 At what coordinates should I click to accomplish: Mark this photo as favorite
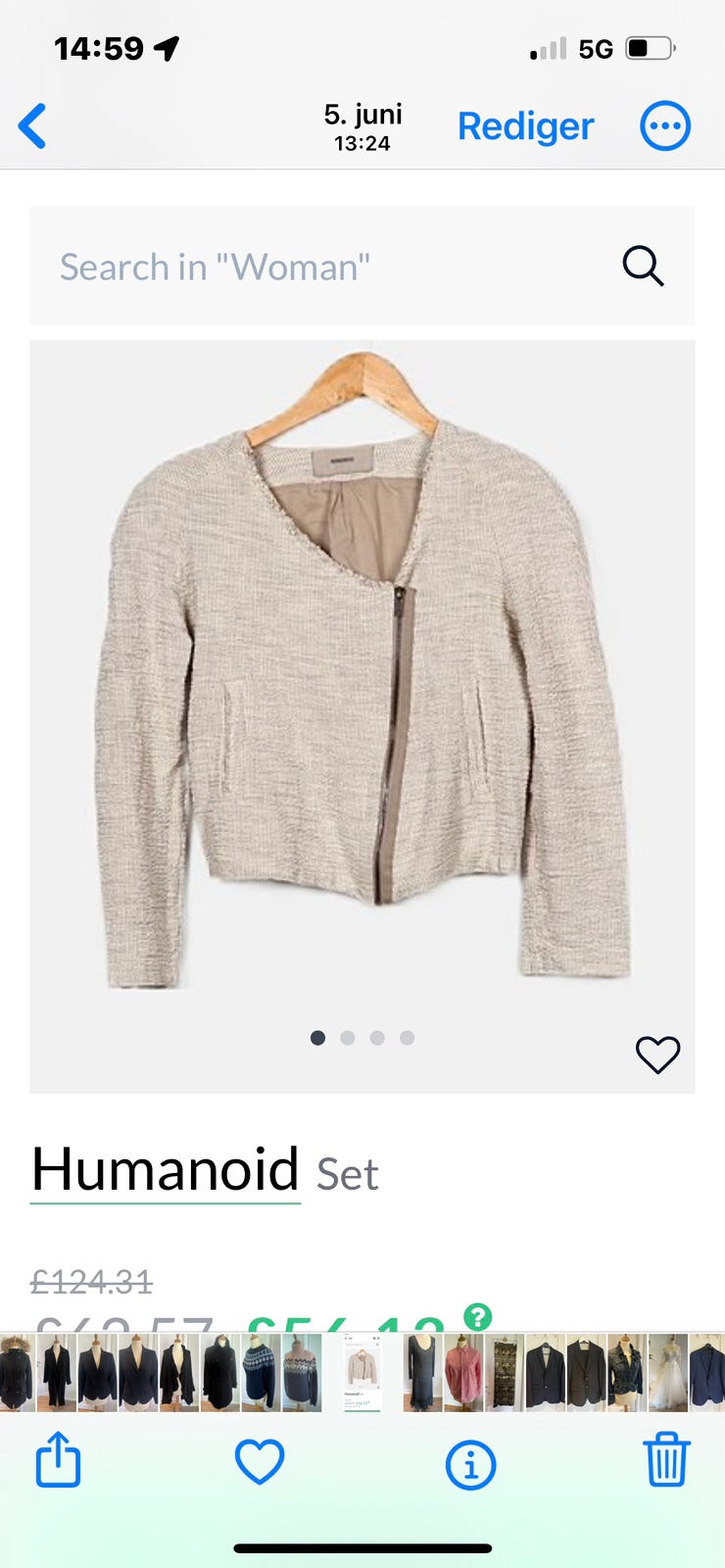(x=260, y=1461)
